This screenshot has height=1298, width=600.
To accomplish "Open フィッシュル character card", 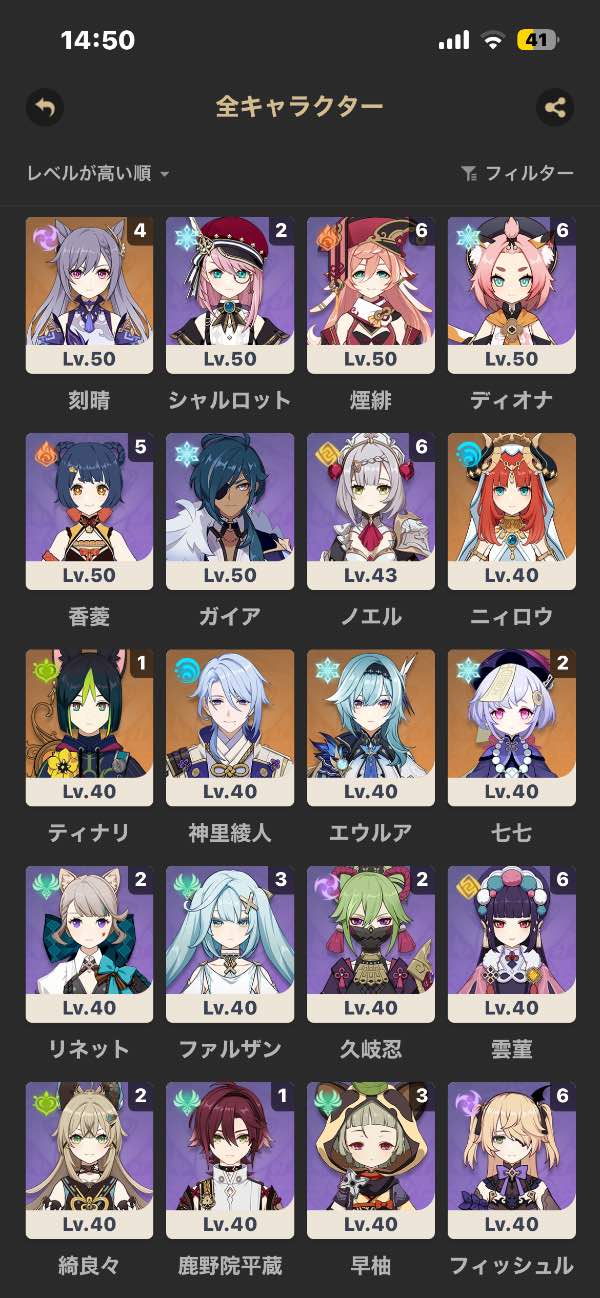I will coord(511,1159).
